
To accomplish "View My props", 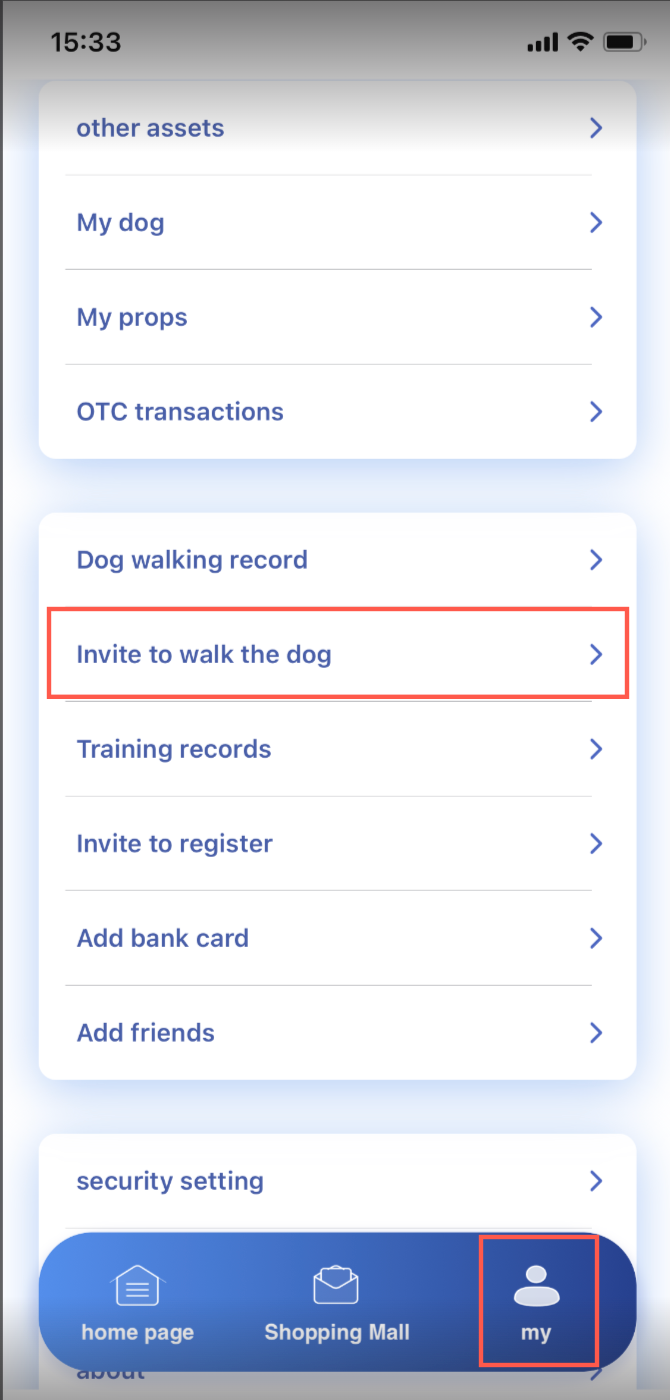I will pos(336,317).
